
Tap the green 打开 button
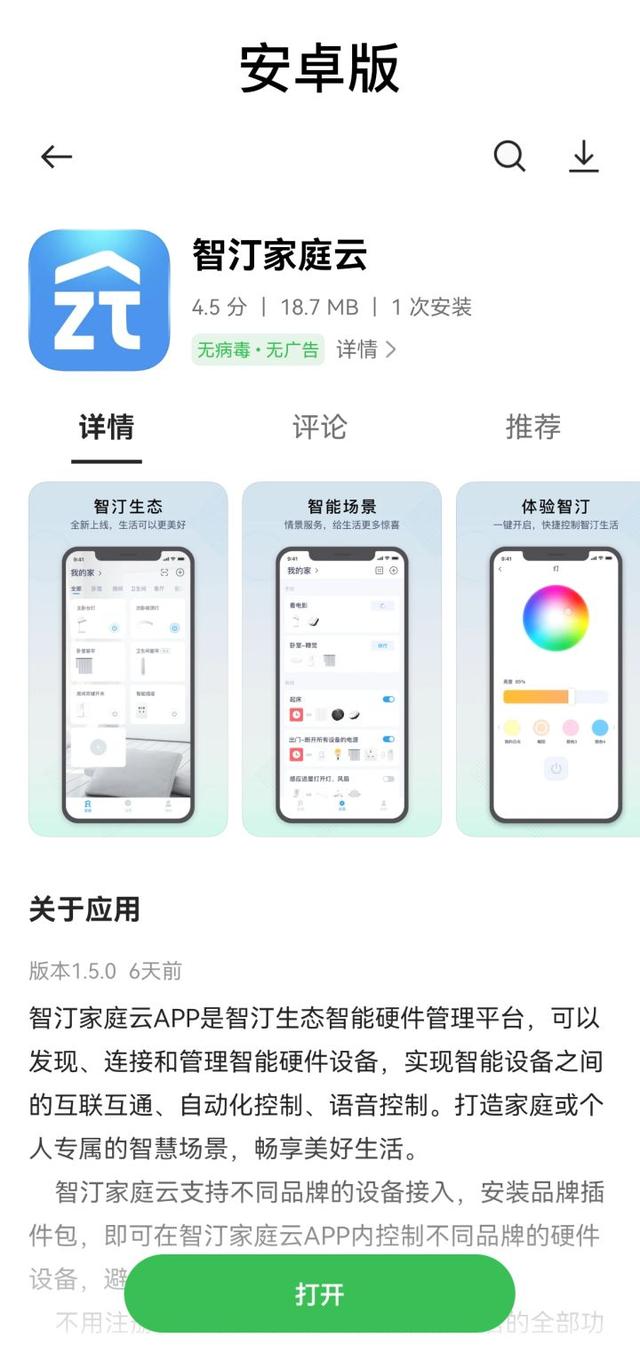320,1293
